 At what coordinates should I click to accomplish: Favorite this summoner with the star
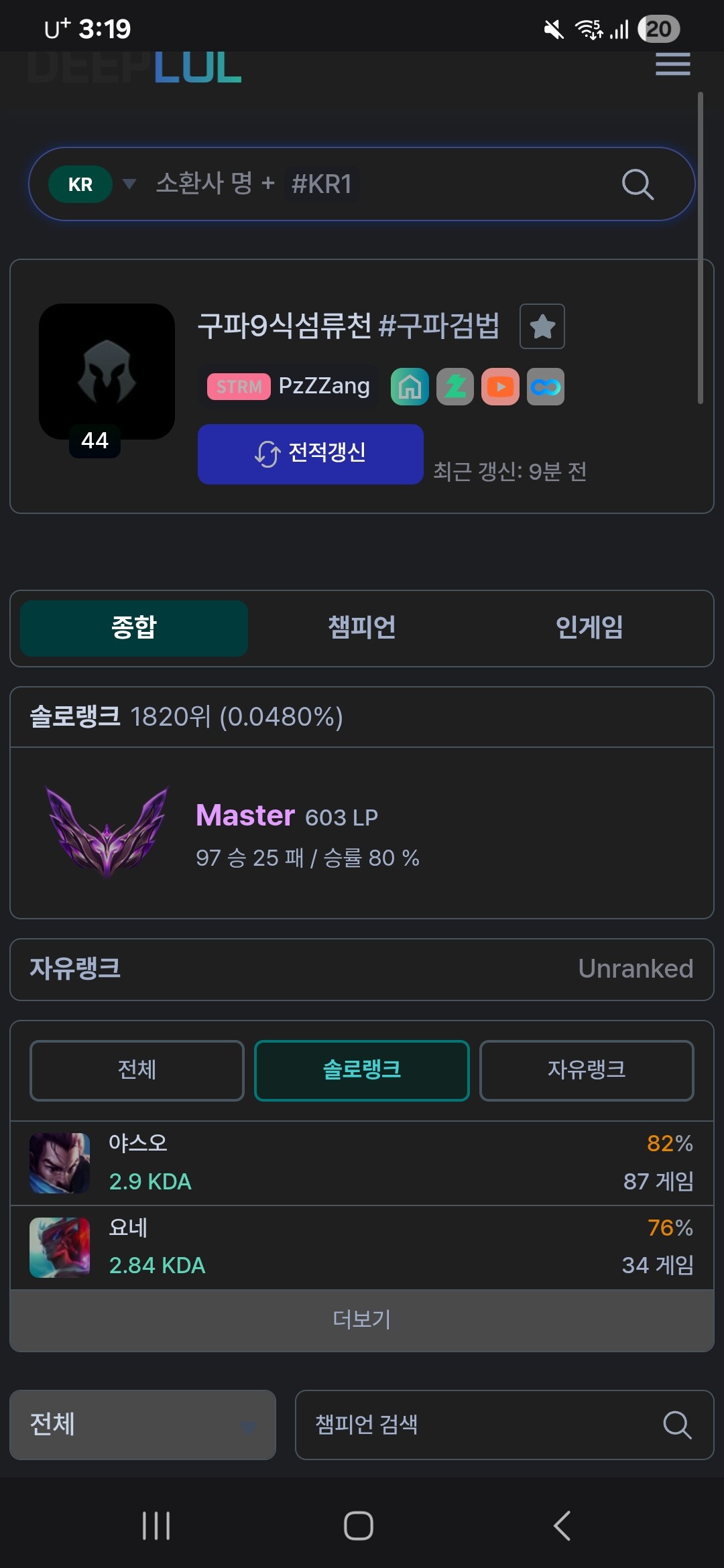tap(542, 326)
